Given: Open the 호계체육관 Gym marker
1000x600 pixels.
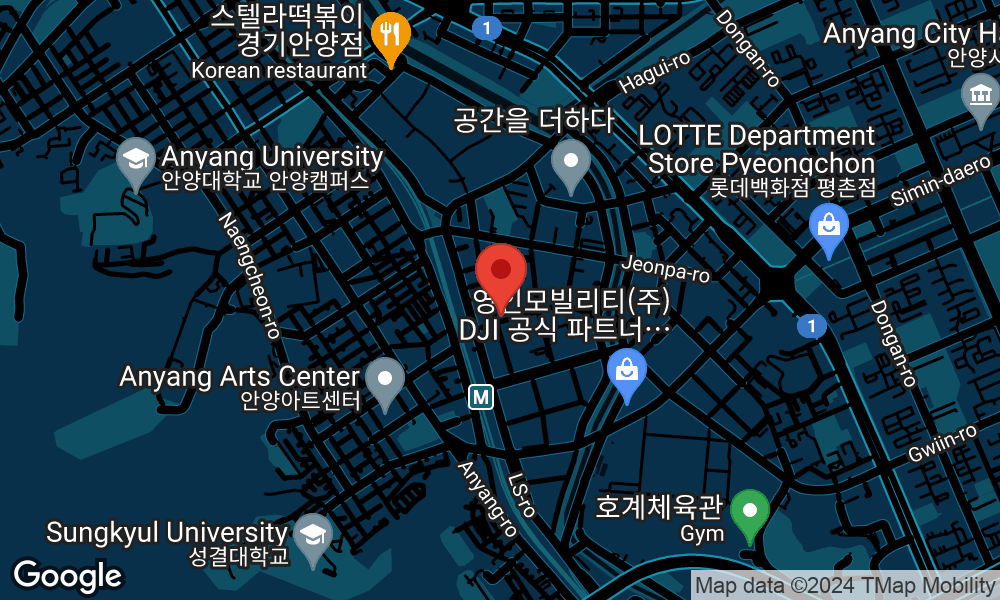Looking at the screenshot, I should click(x=750, y=511).
